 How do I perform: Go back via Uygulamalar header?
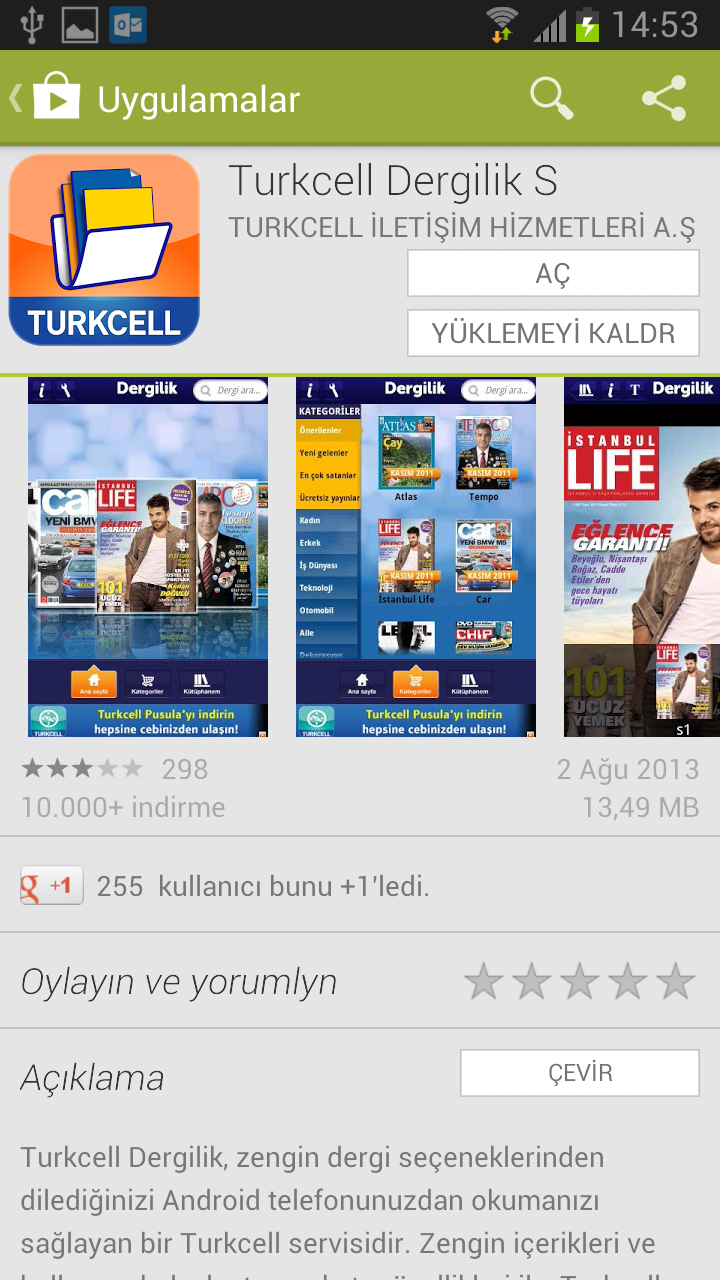coord(150,99)
